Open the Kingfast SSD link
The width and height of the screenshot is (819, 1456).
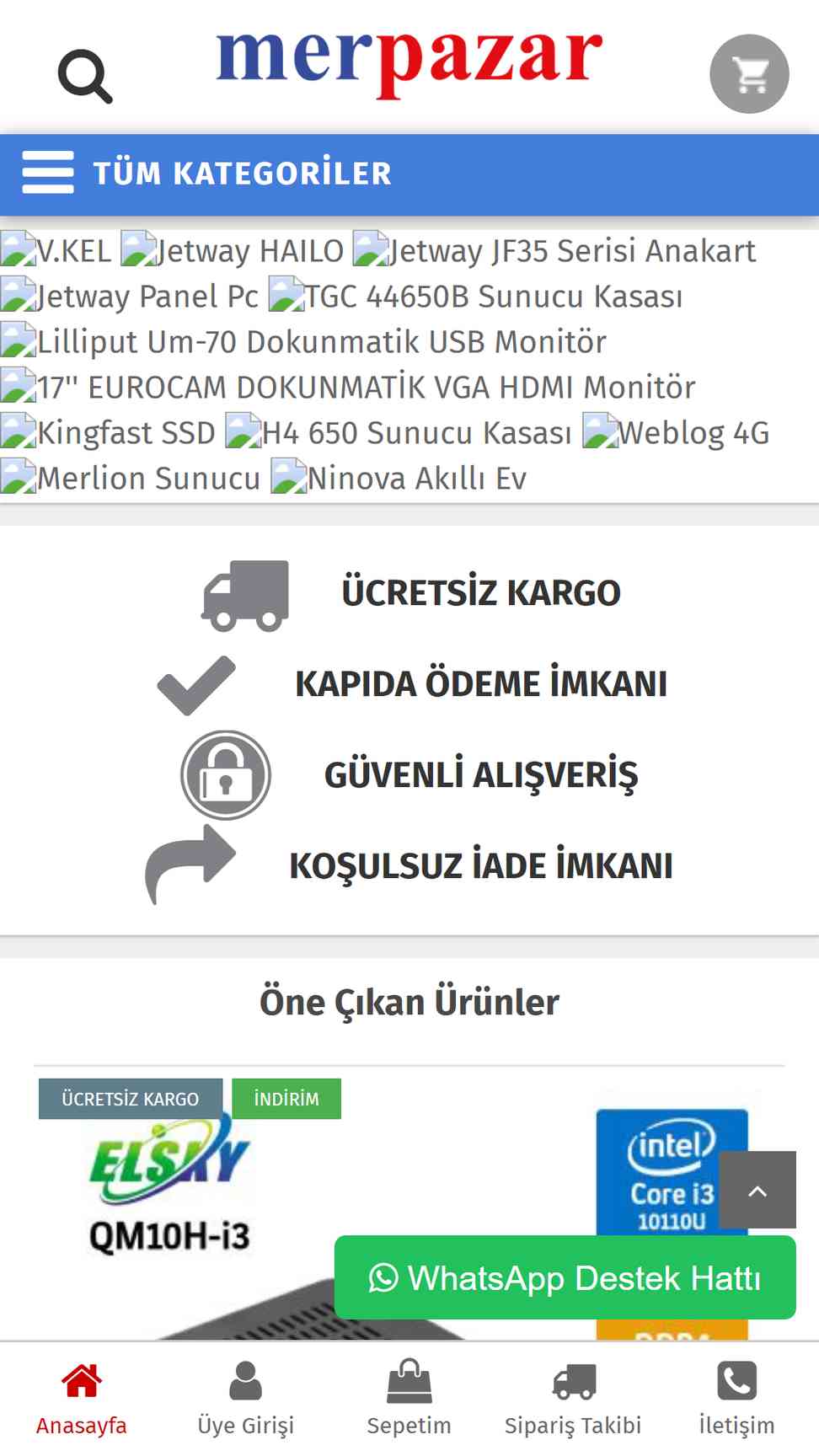click(x=108, y=433)
